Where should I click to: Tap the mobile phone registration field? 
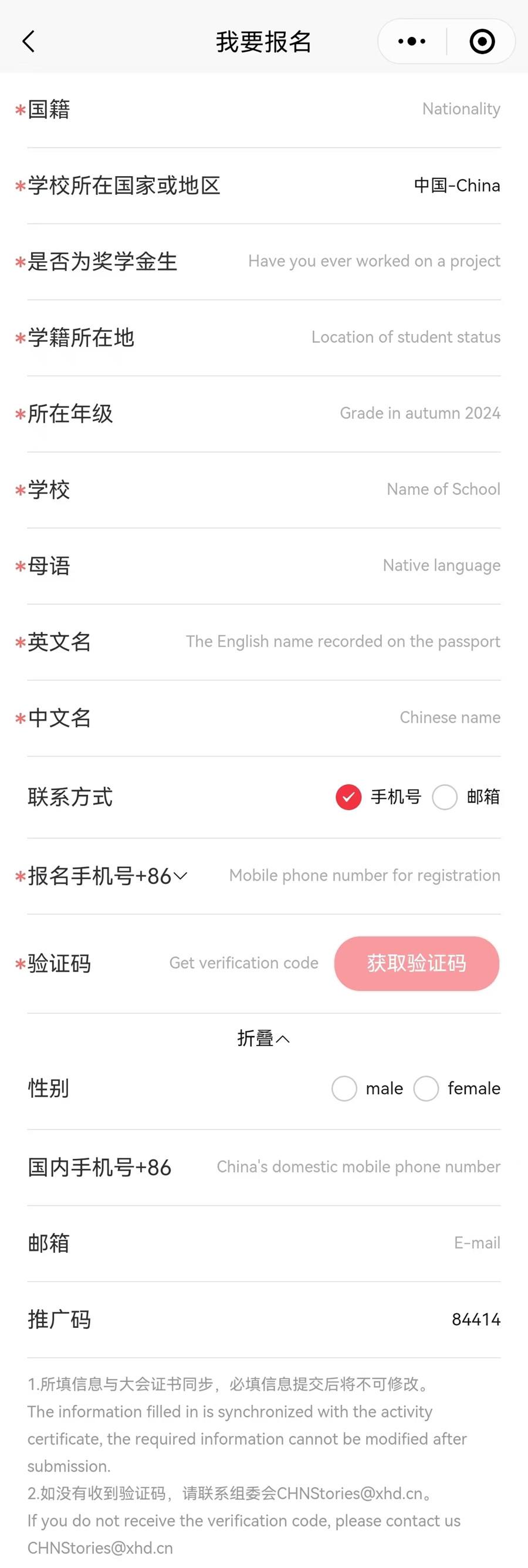364,875
